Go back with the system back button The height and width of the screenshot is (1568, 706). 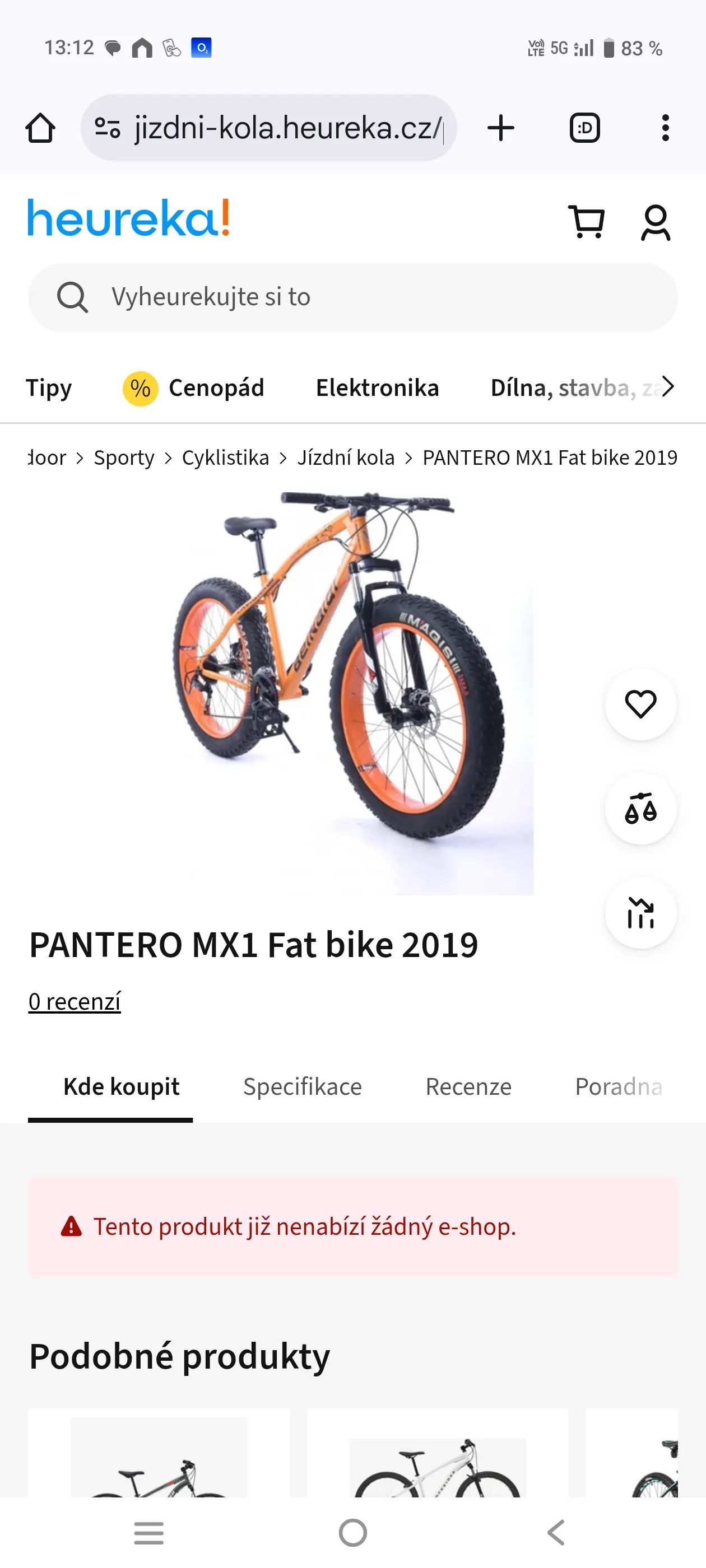pos(555,1532)
